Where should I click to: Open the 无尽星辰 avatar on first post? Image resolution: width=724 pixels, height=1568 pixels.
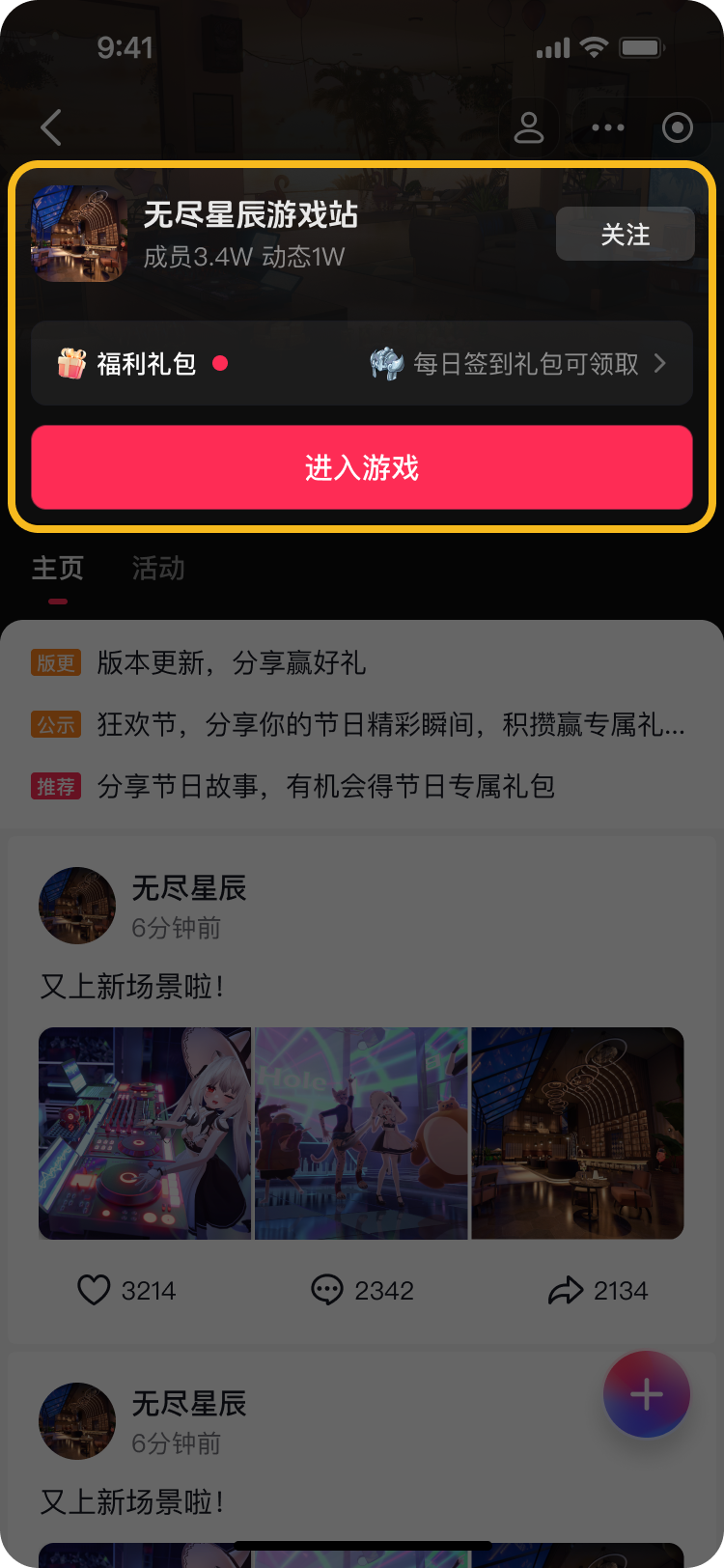77,906
